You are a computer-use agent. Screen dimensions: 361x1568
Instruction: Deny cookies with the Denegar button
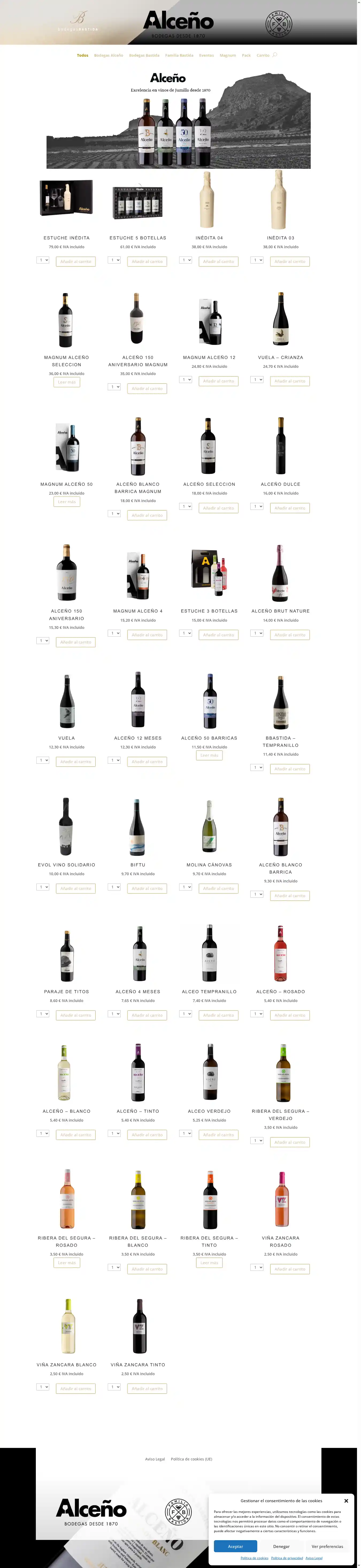click(x=281, y=1546)
